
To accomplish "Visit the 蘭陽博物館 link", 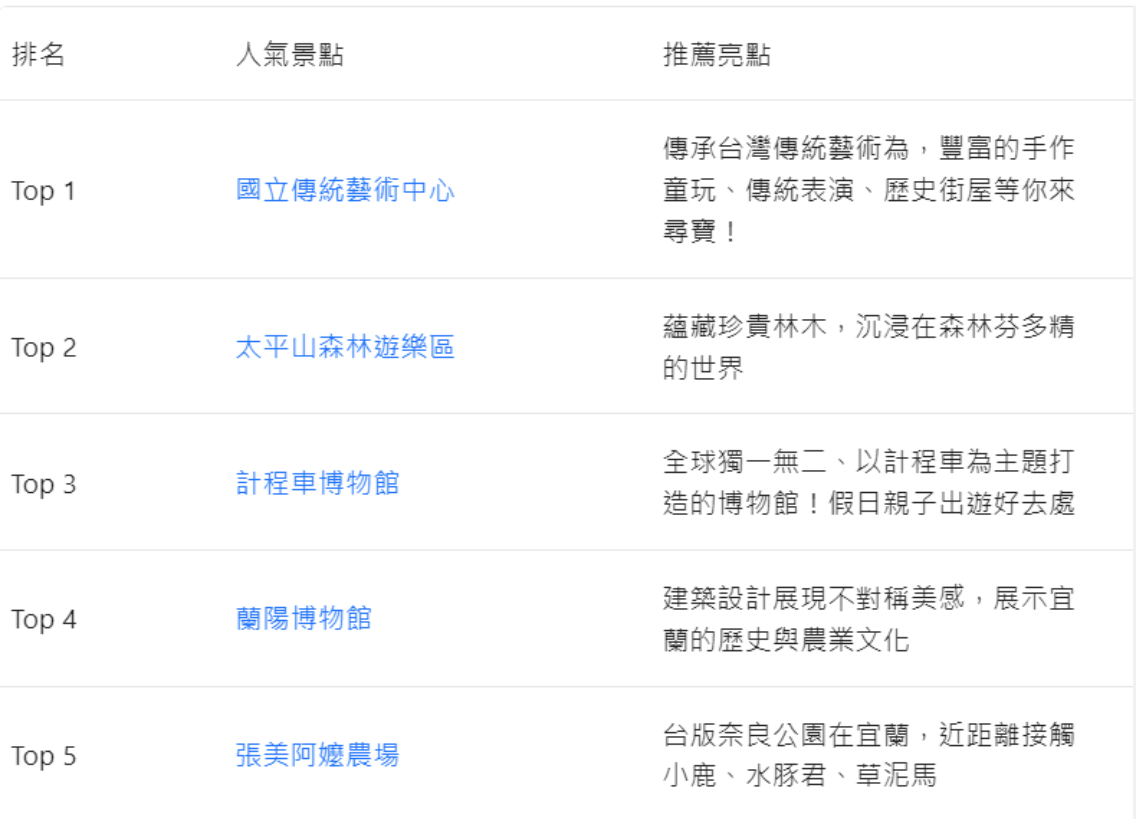I will (x=303, y=619).
